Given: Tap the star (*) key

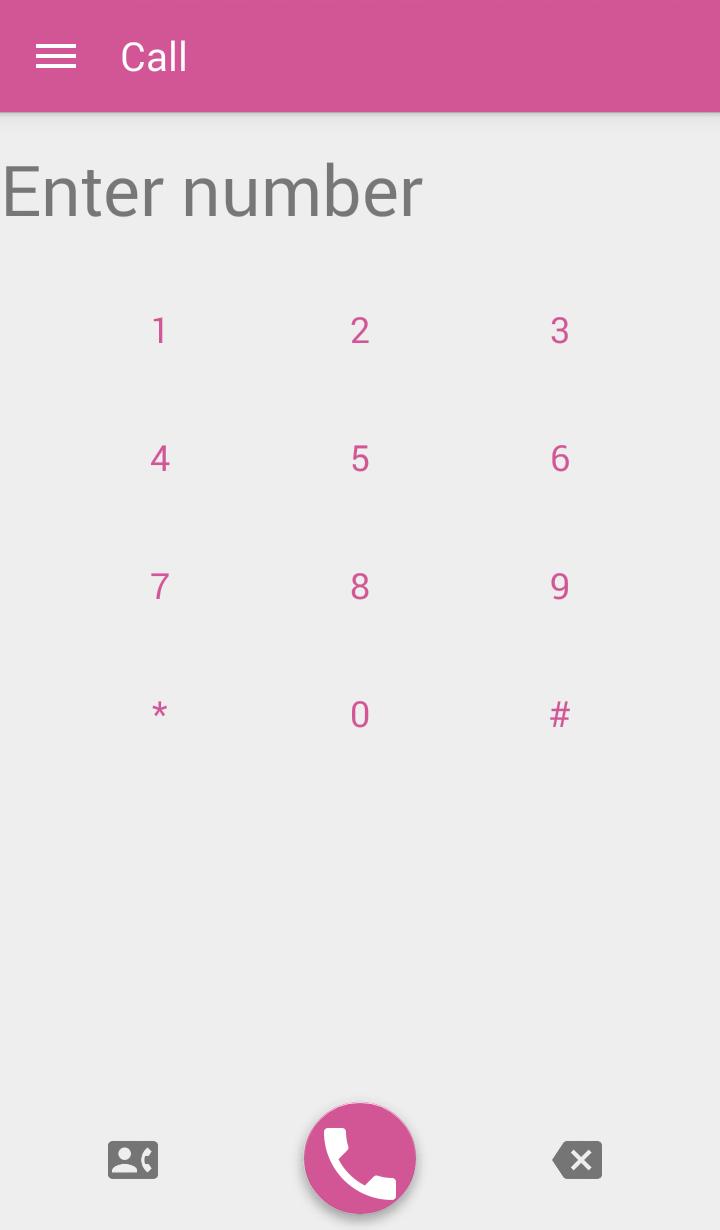Looking at the screenshot, I should 160,714.
